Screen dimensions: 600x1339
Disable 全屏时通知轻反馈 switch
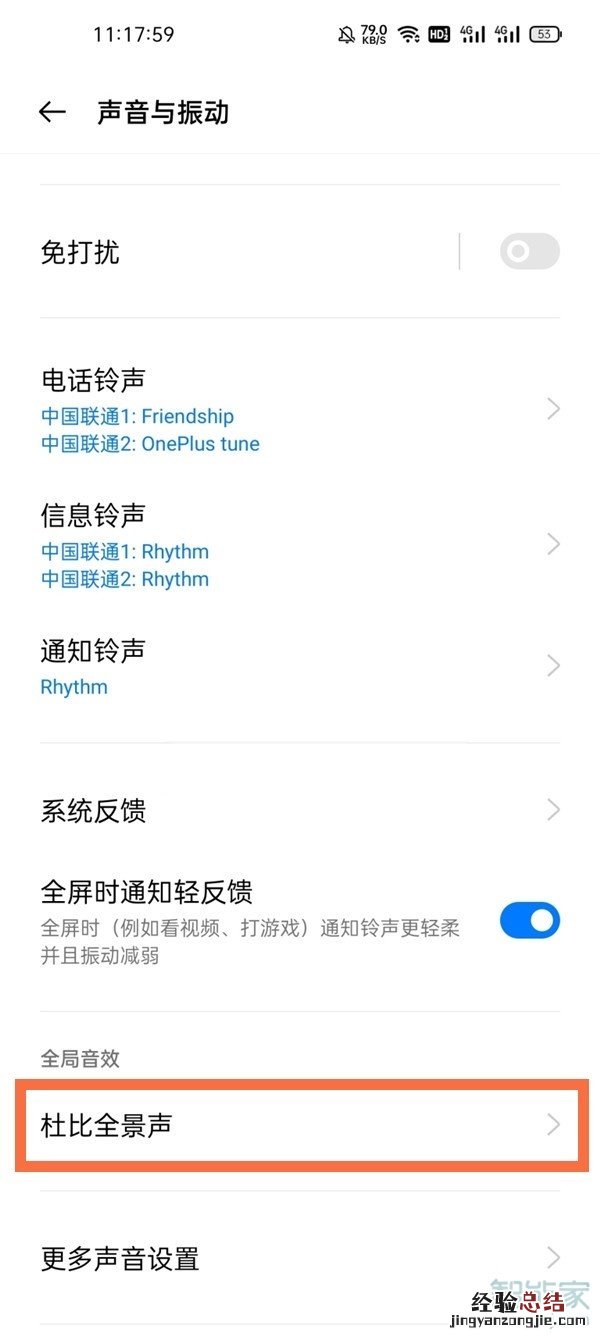pyautogui.click(x=529, y=921)
